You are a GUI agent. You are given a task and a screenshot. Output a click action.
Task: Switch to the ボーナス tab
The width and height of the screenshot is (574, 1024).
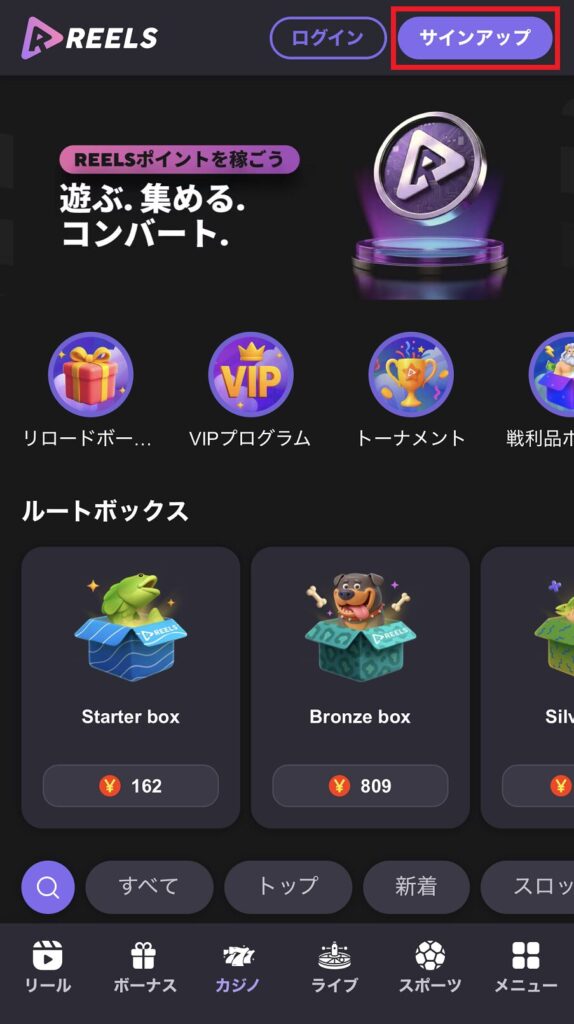pos(144,967)
